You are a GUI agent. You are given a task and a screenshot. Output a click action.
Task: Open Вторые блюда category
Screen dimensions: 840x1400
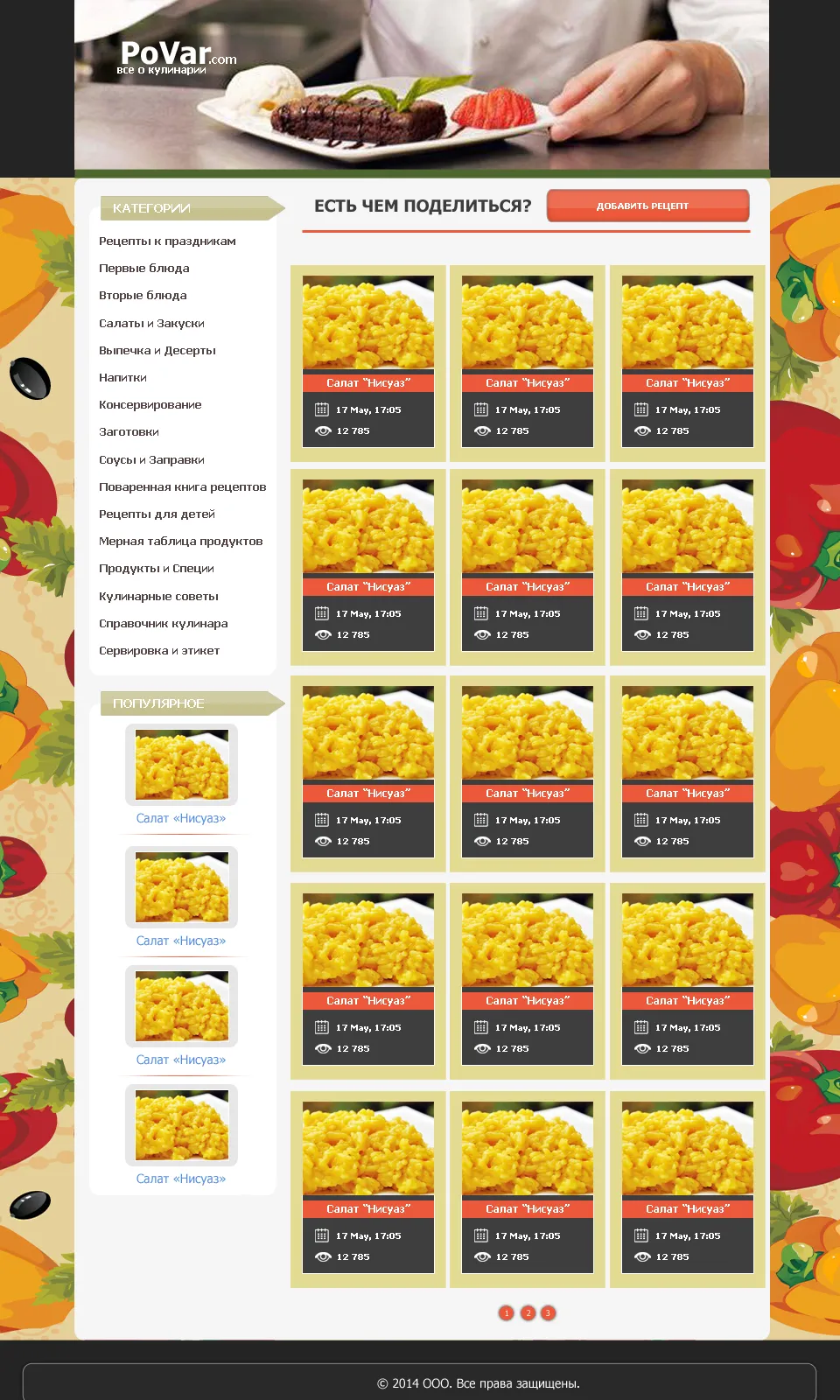click(x=143, y=295)
